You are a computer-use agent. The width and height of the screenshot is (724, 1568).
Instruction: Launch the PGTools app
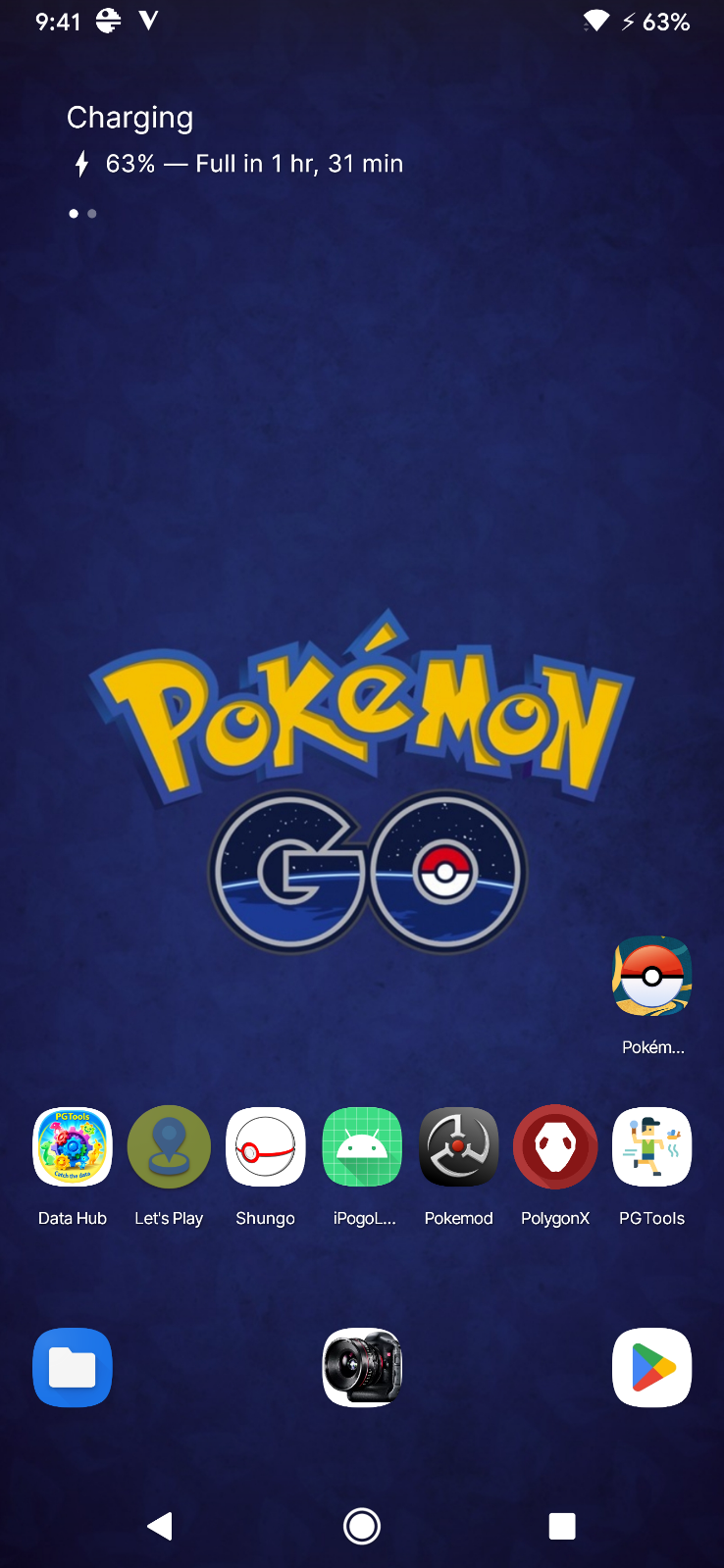(x=652, y=1147)
